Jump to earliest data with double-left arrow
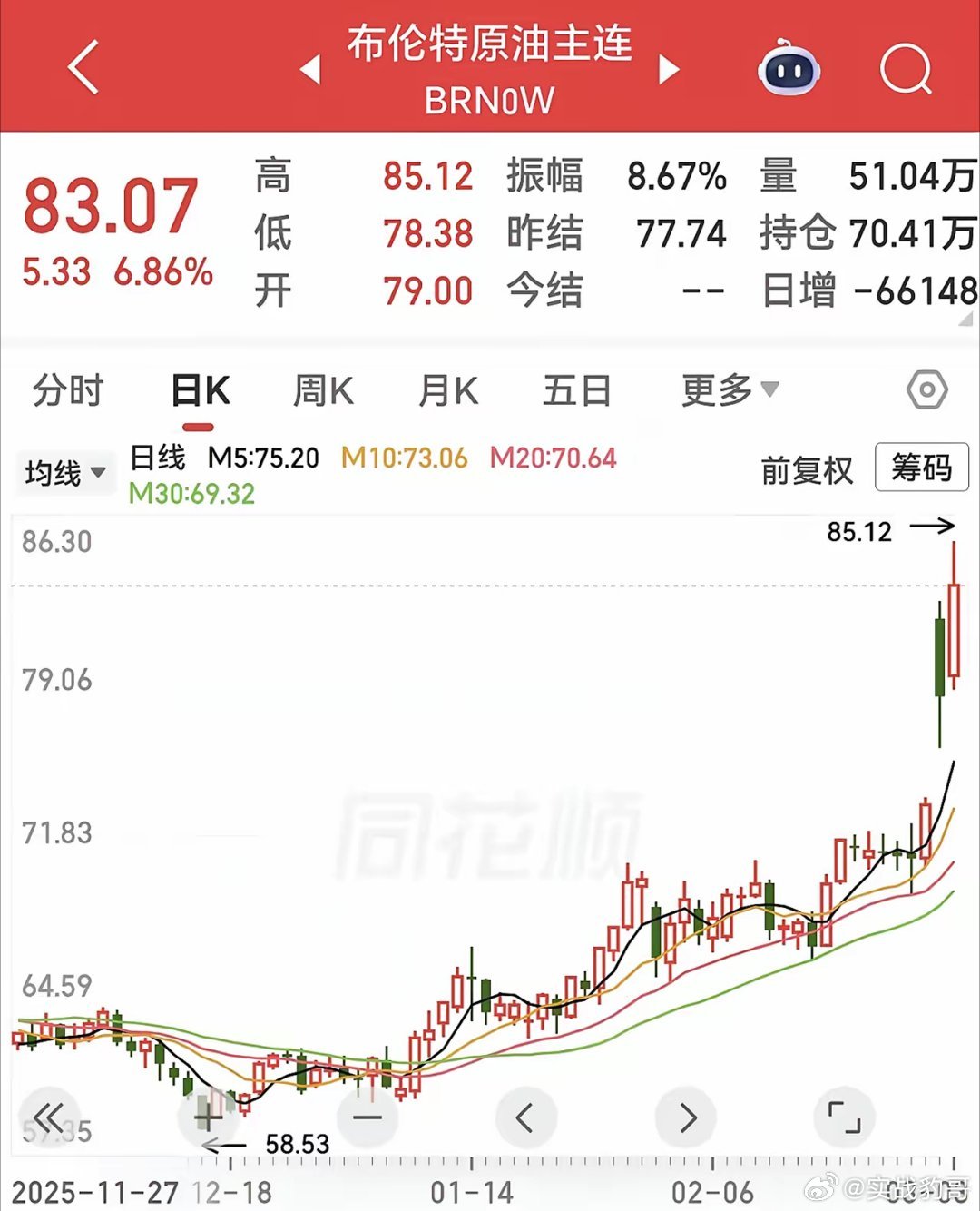The height and width of the screenshot is (1211, 980). [50, 1117]
